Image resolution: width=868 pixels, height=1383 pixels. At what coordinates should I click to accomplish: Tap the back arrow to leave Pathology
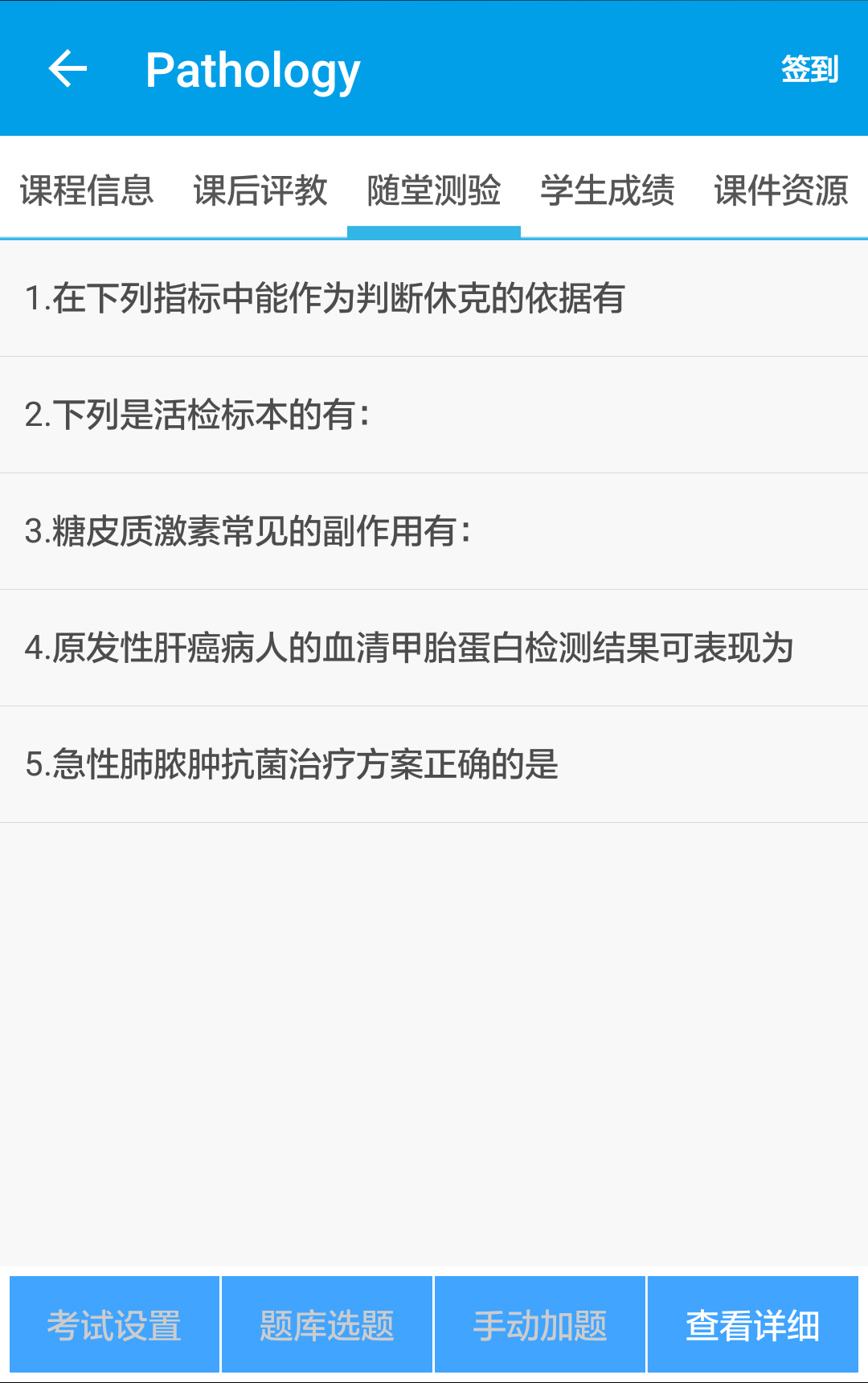click(x=68, y=69)
